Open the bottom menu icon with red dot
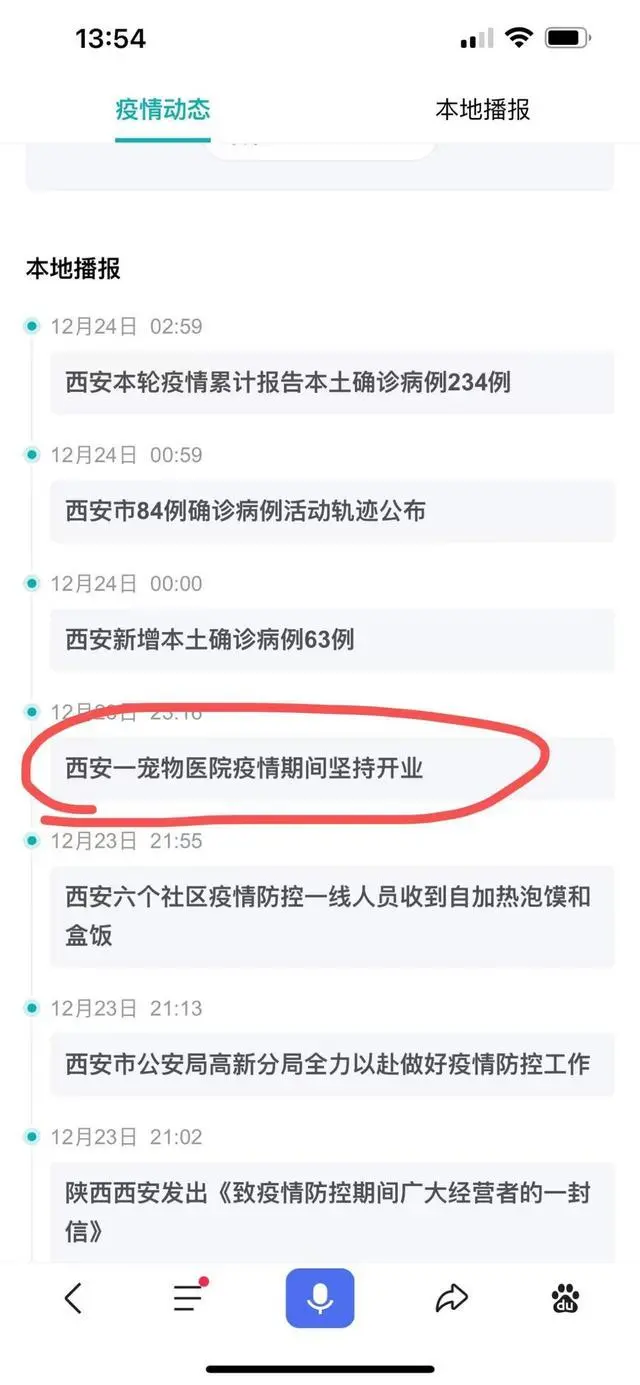The image size is (640, 1385). click(189, 1297)
